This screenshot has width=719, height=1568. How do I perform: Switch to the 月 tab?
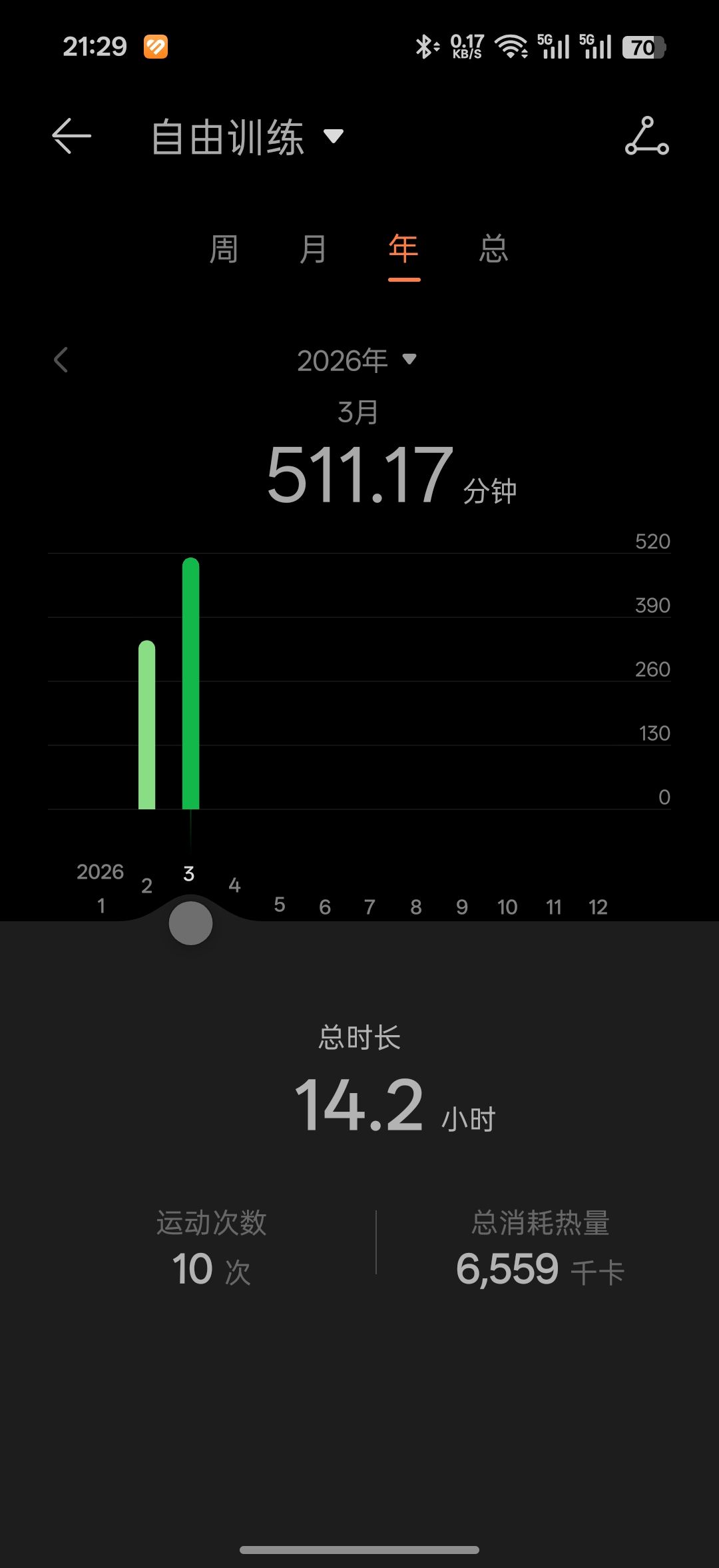click(x=313, y=250)
